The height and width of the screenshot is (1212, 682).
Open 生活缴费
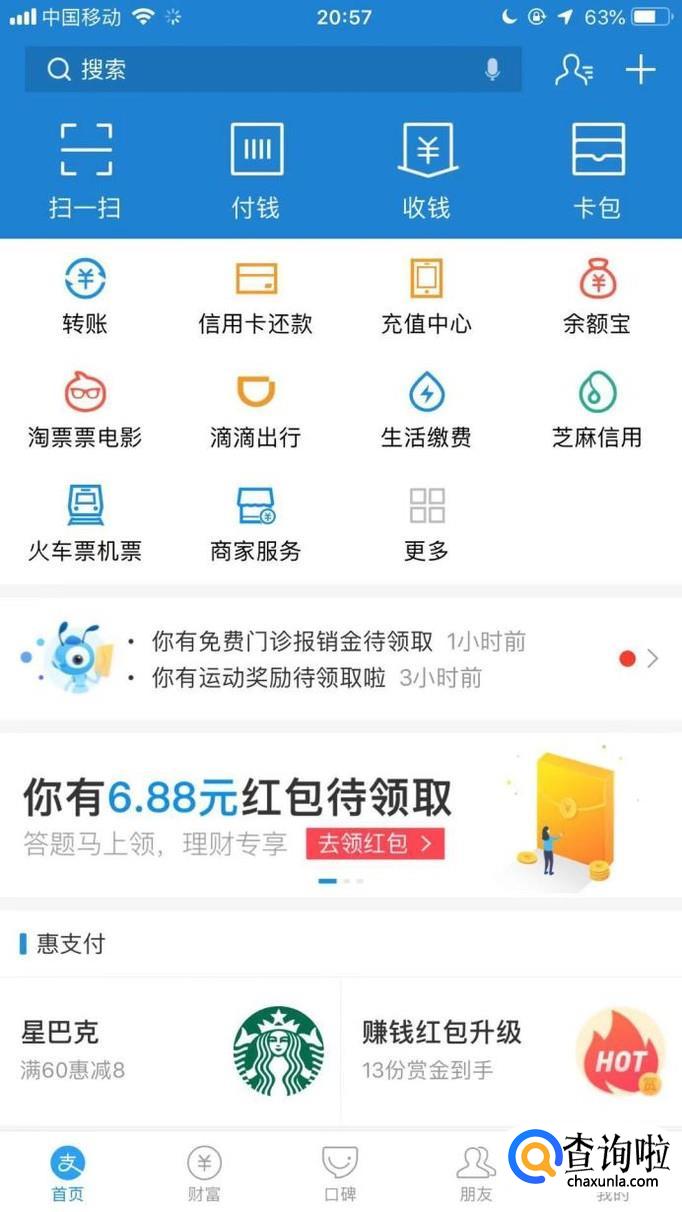coord(427,408)
